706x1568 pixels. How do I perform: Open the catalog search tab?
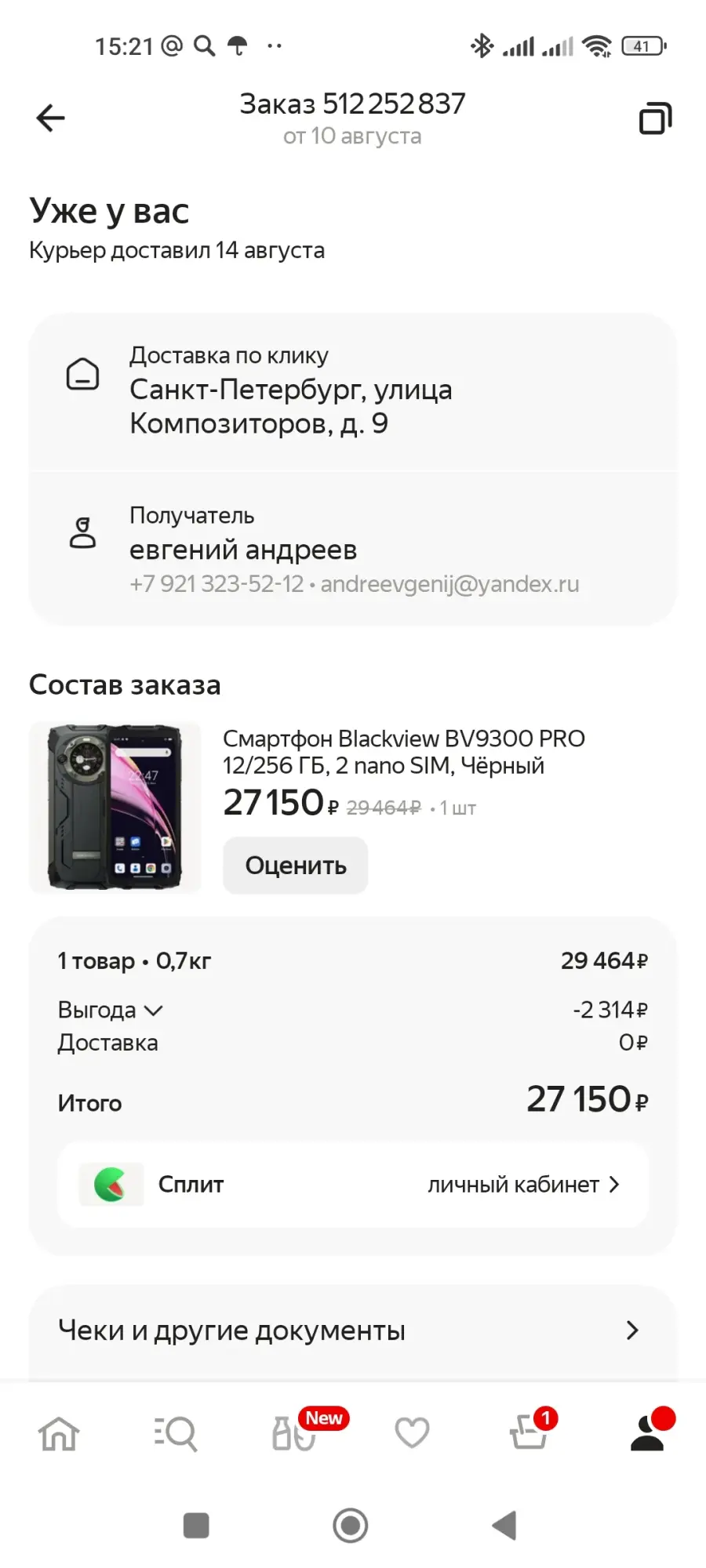tap(176, 1434)
